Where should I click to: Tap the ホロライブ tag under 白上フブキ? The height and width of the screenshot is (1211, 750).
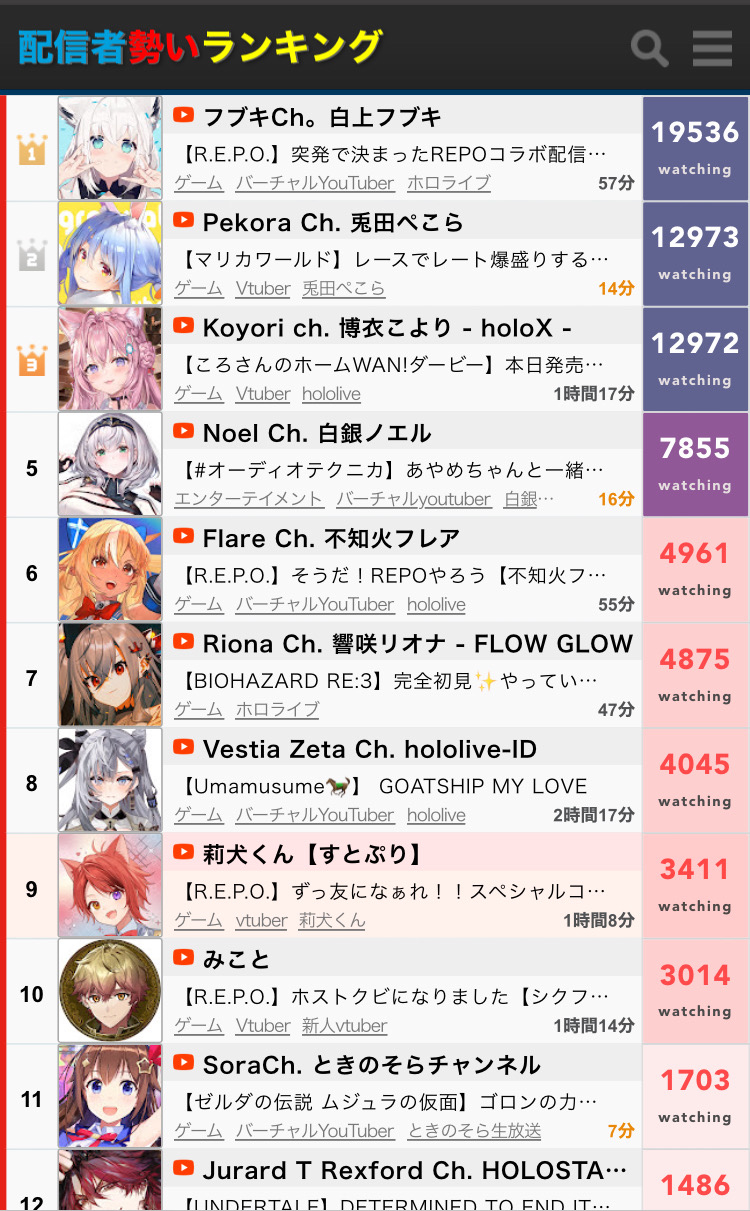point(448,183)
